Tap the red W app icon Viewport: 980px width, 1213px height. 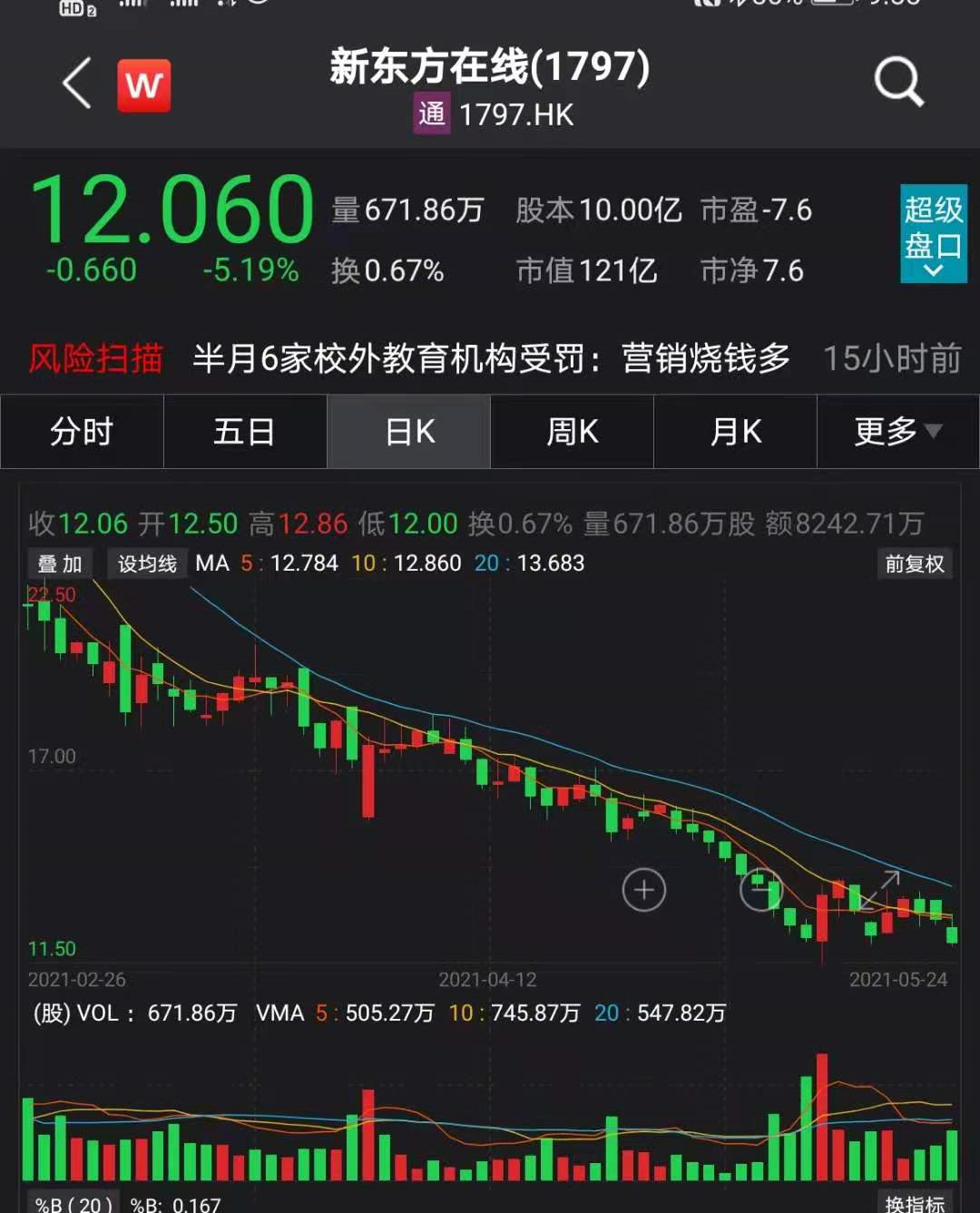click(x=143, y=85)
